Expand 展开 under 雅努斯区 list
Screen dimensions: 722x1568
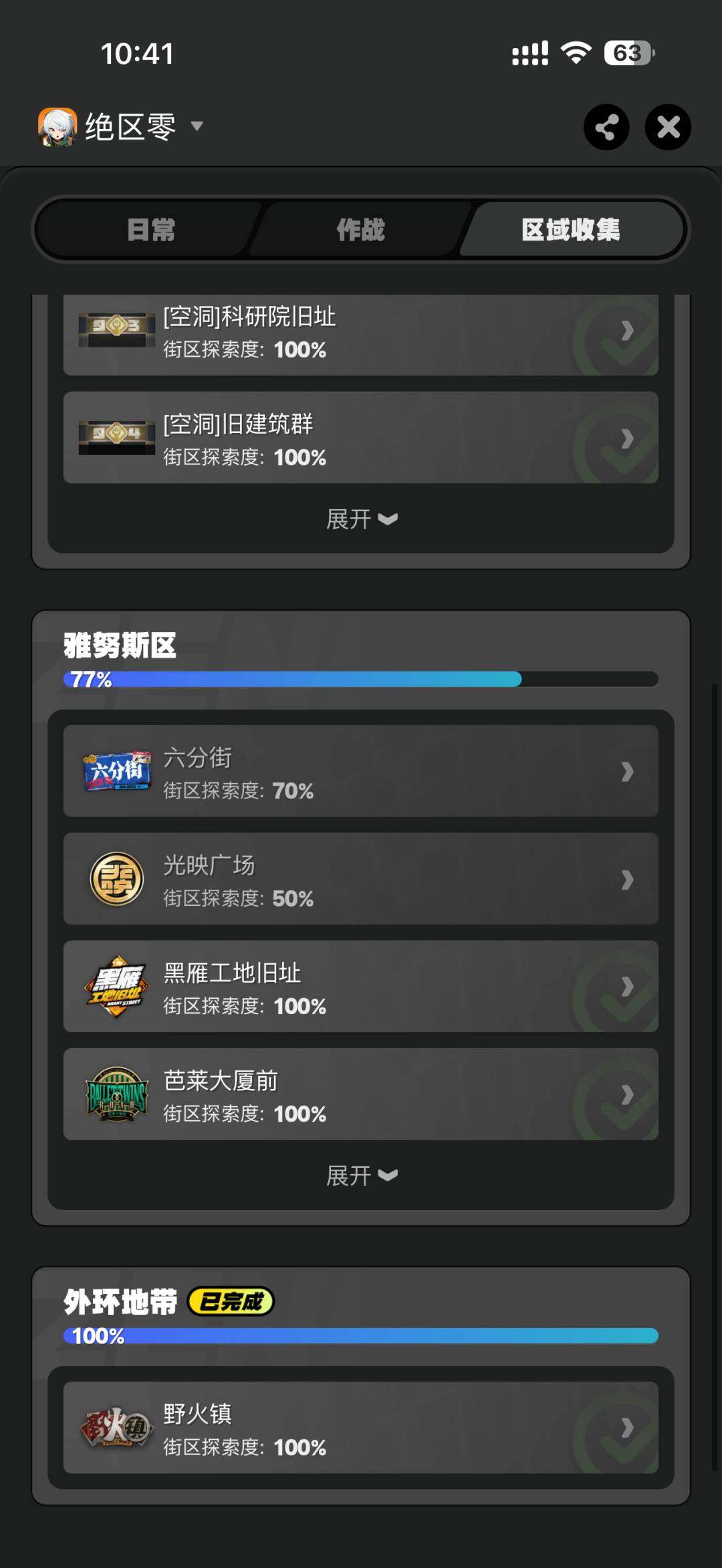pyautogui.click(x=361, y=1175)
